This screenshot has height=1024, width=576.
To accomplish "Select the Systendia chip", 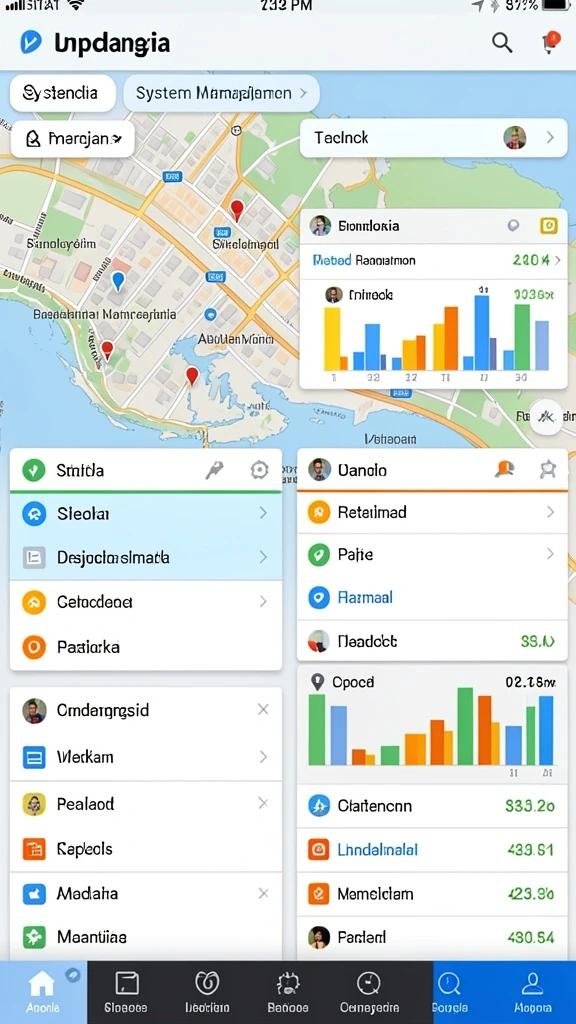I will tap(63, 93).
